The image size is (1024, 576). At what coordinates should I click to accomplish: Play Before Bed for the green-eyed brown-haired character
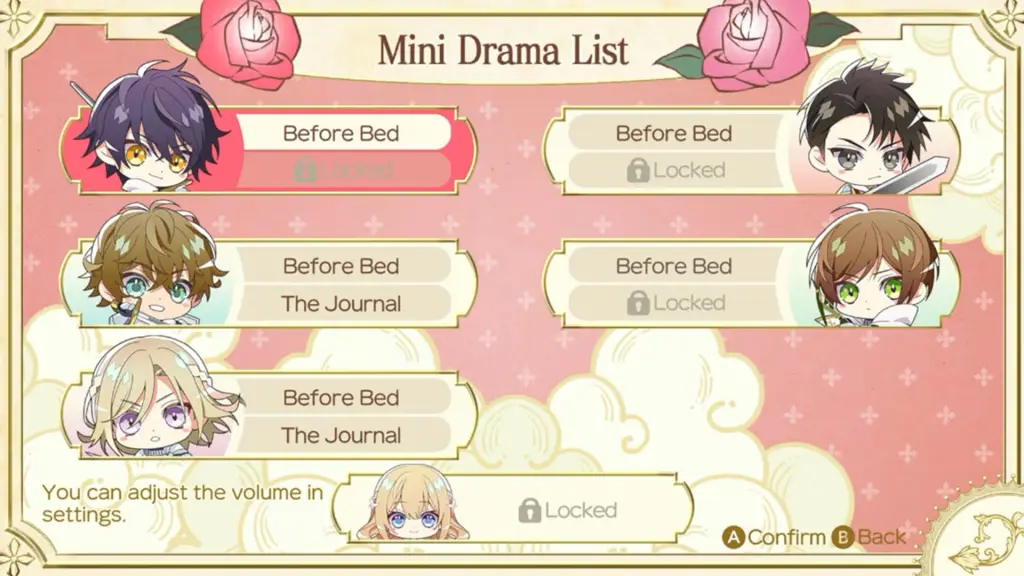[x=673, y=266]
